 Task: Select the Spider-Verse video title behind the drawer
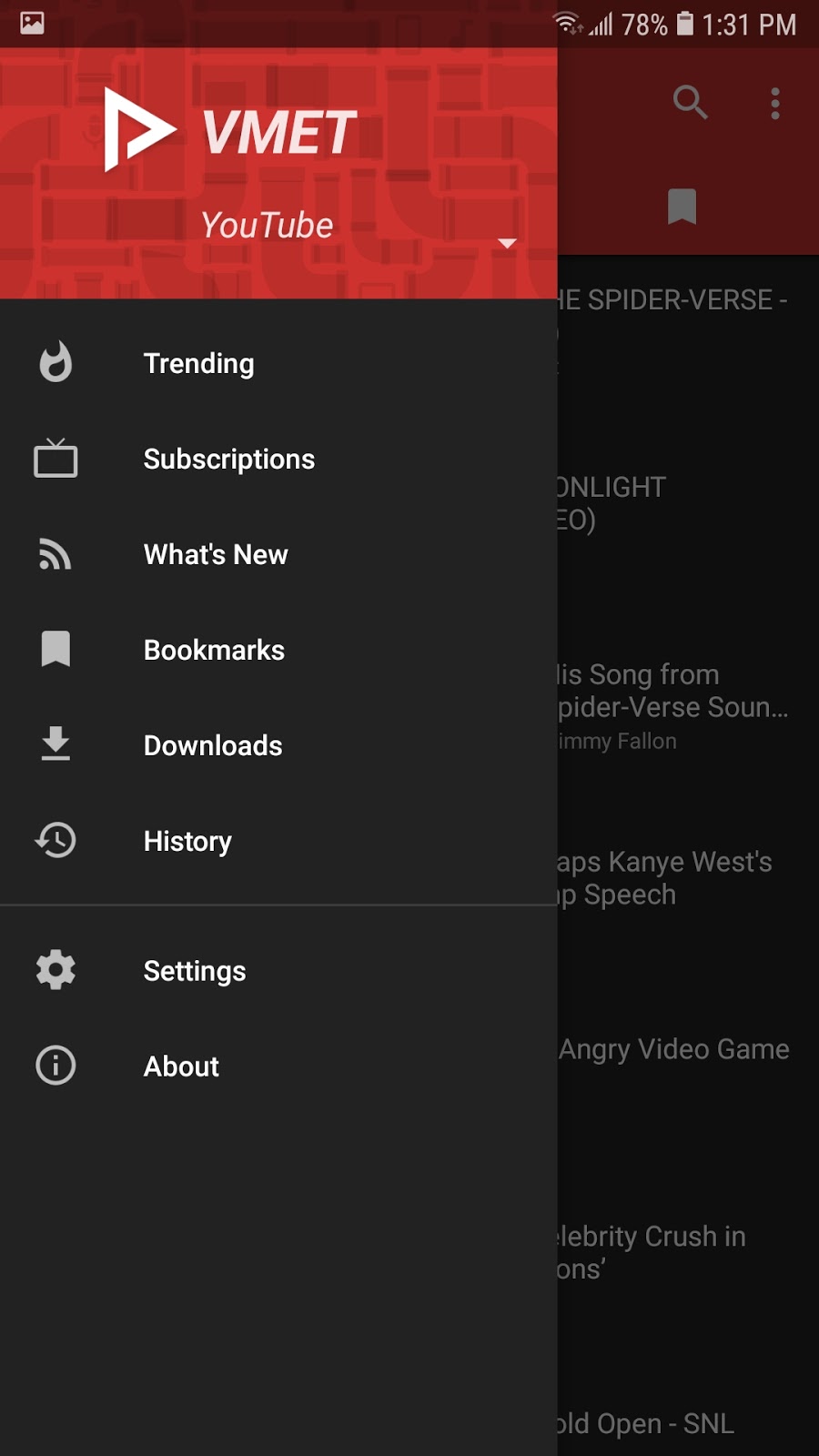tap(672, 300)
